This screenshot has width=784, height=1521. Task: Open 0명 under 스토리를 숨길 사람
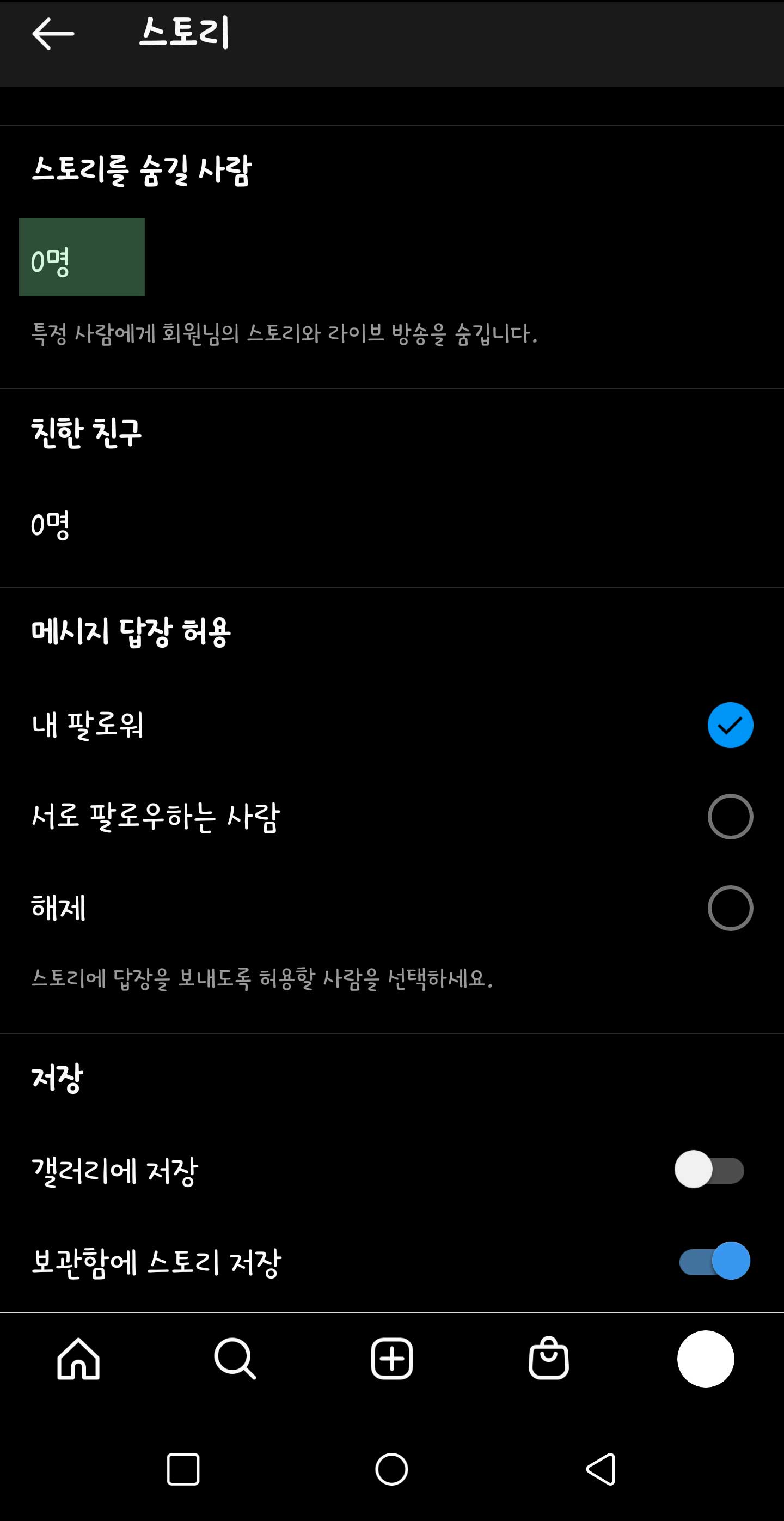pyautogui.click(x=82, y=258)
